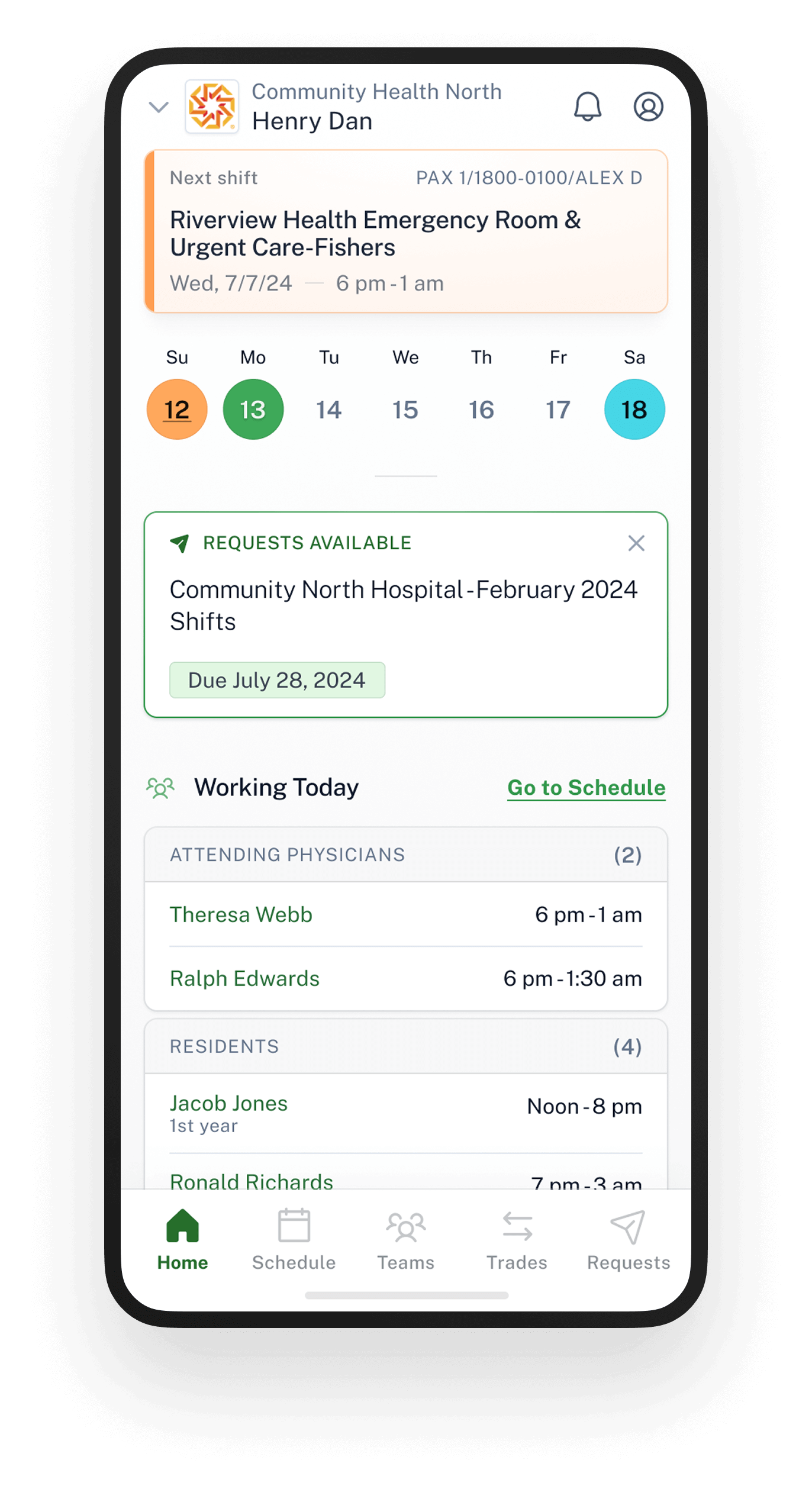Viewport: 812px width, 1489px height.
Task: Switch to the Trades tab
Action: pyautogui.click(x=517, y=1239)
